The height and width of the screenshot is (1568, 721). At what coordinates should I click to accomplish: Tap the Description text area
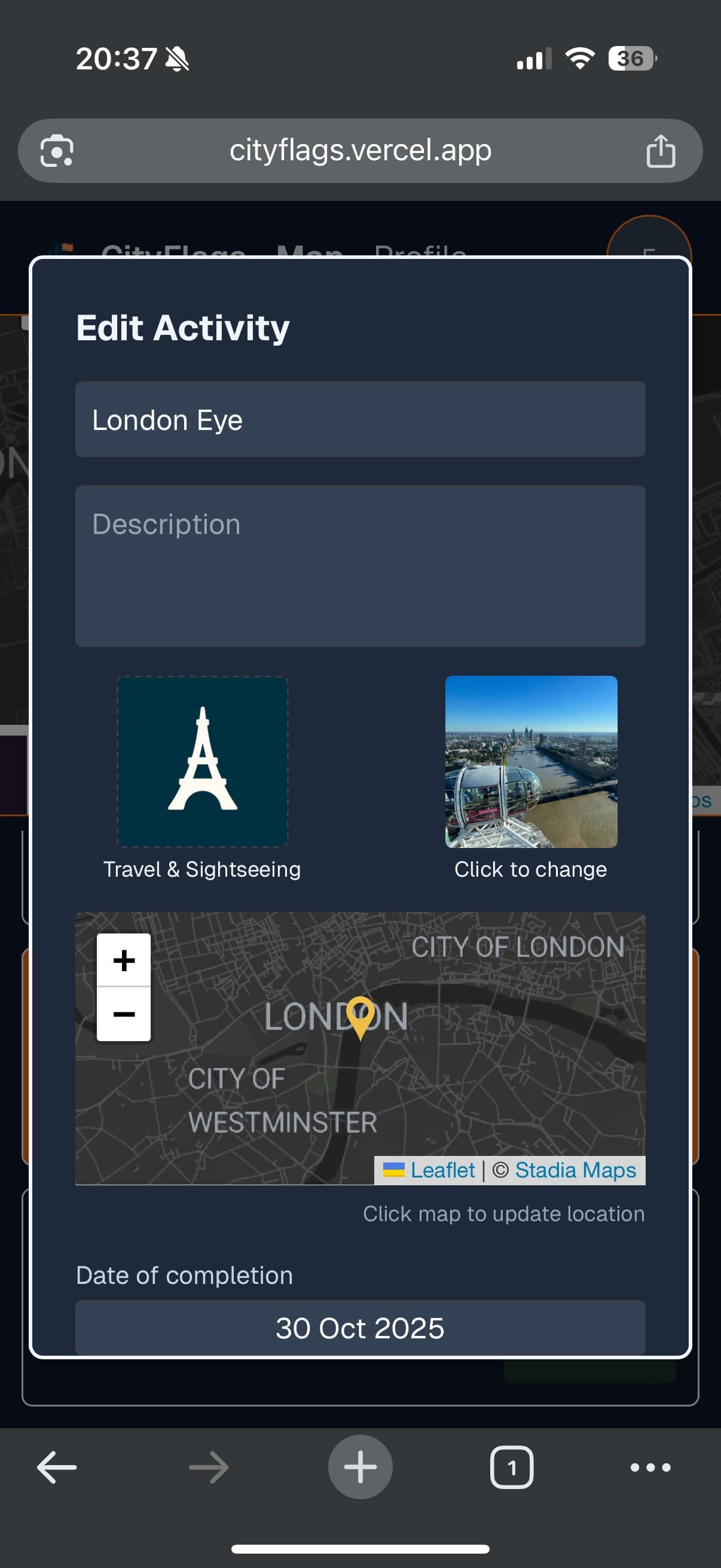[x=360, y=566]
